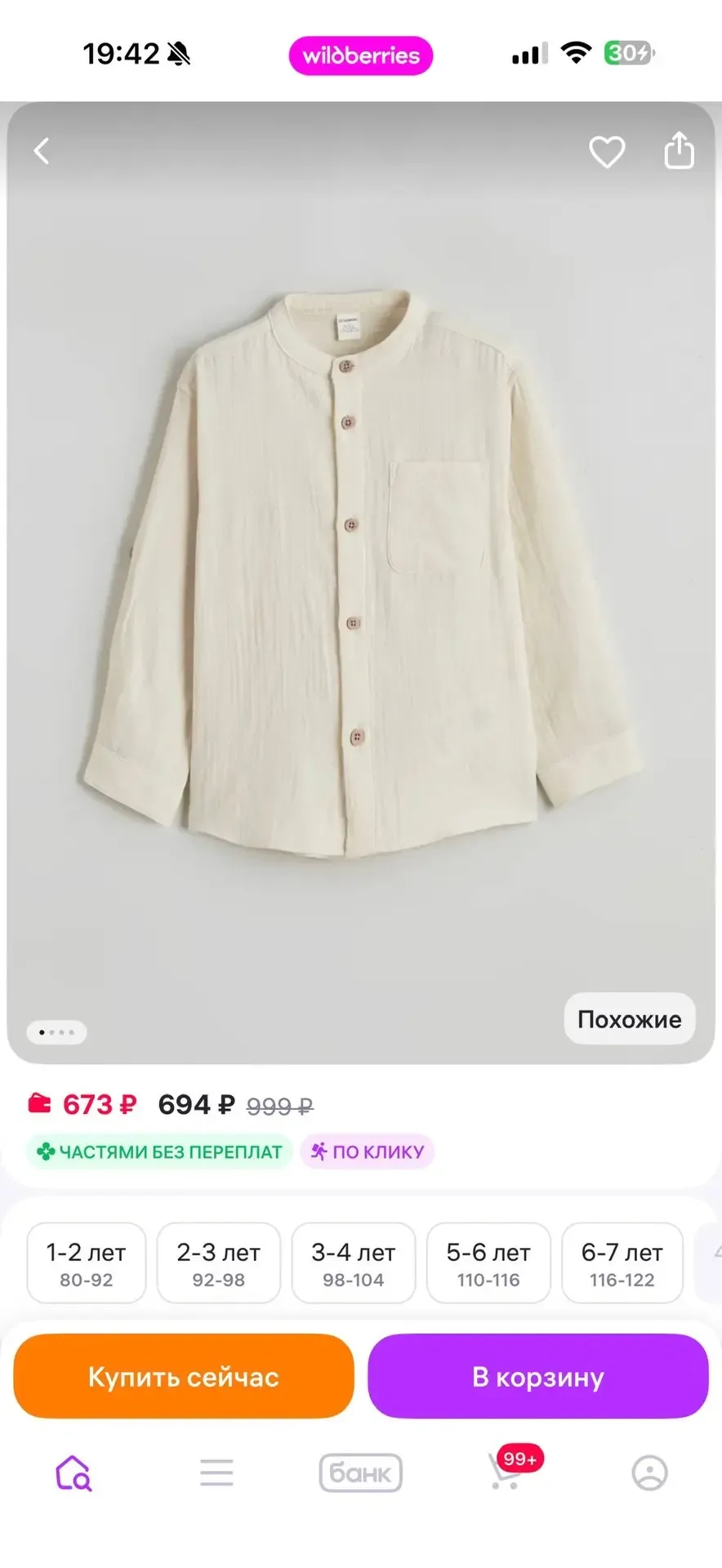Choose size 6-7 лет
This screenshot has height=1568, width=722.
[622, 1262]
